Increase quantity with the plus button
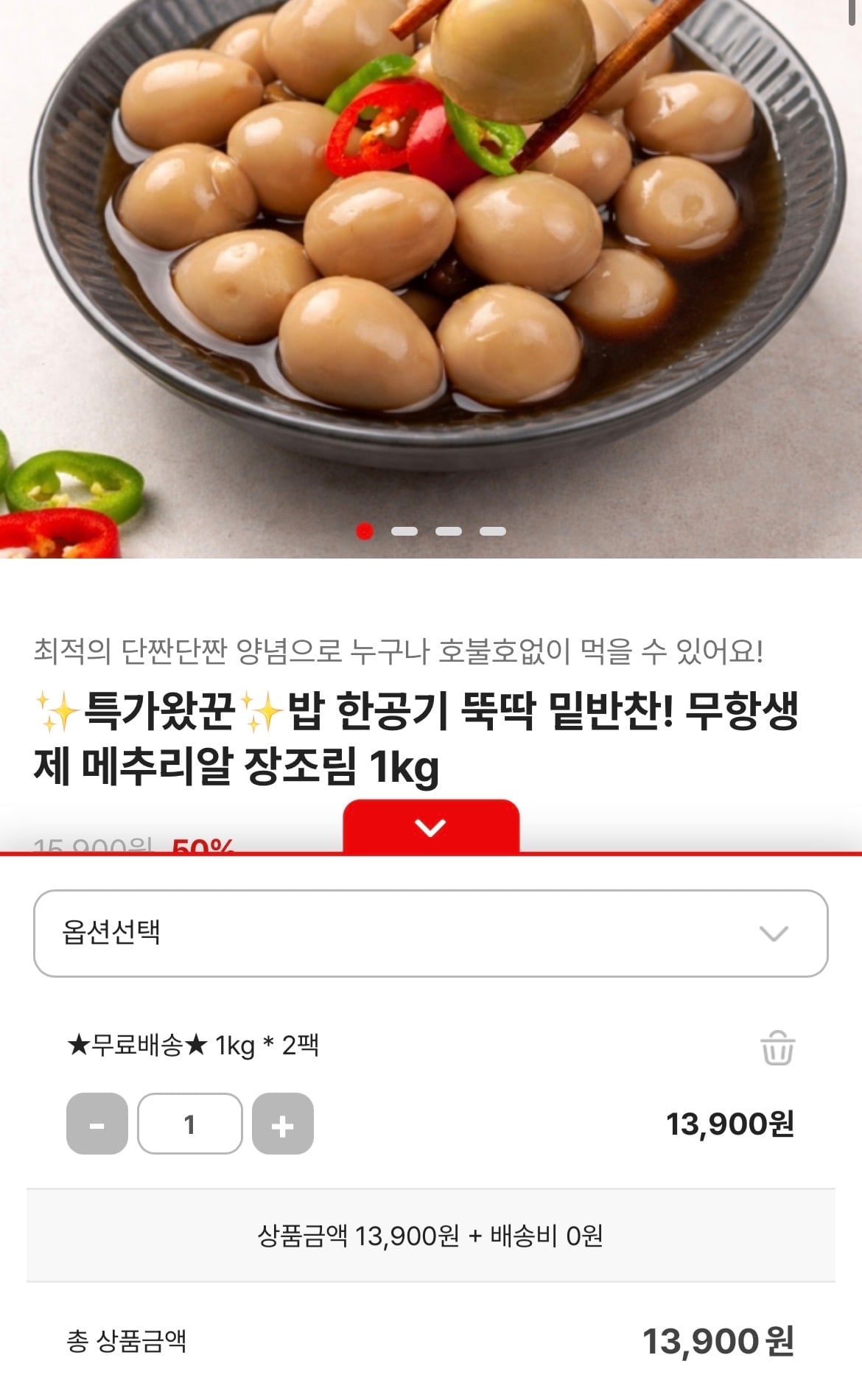The height and width of the screenshot is (1400, 862). click(283, 1124)
